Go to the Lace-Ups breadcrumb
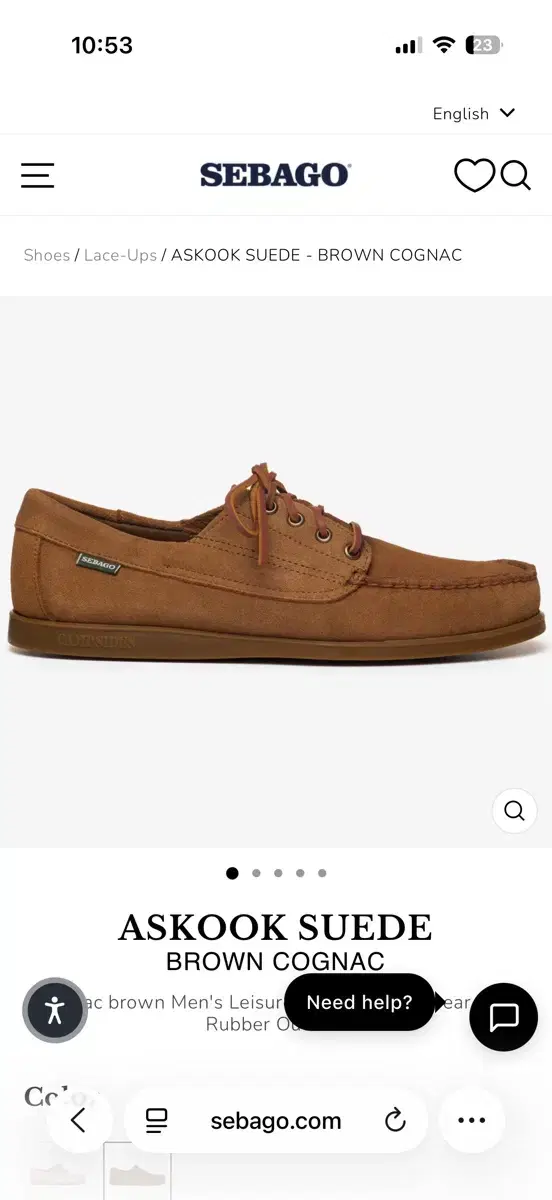This screenshot has height=1200, width=552. tap(120, 255)
